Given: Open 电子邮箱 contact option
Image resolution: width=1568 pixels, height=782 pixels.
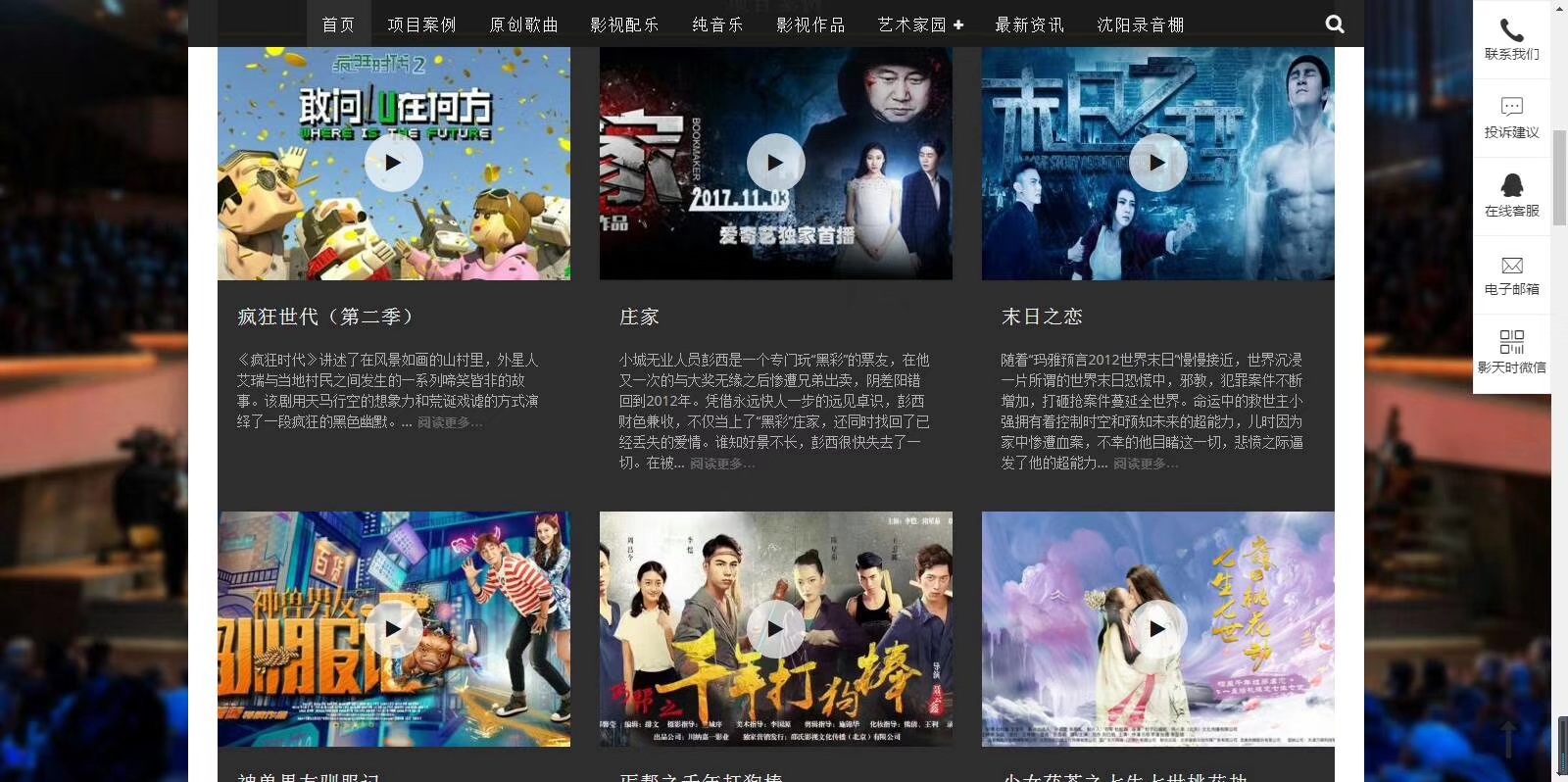Looking at the screenshot, I should pos(1511,274).
